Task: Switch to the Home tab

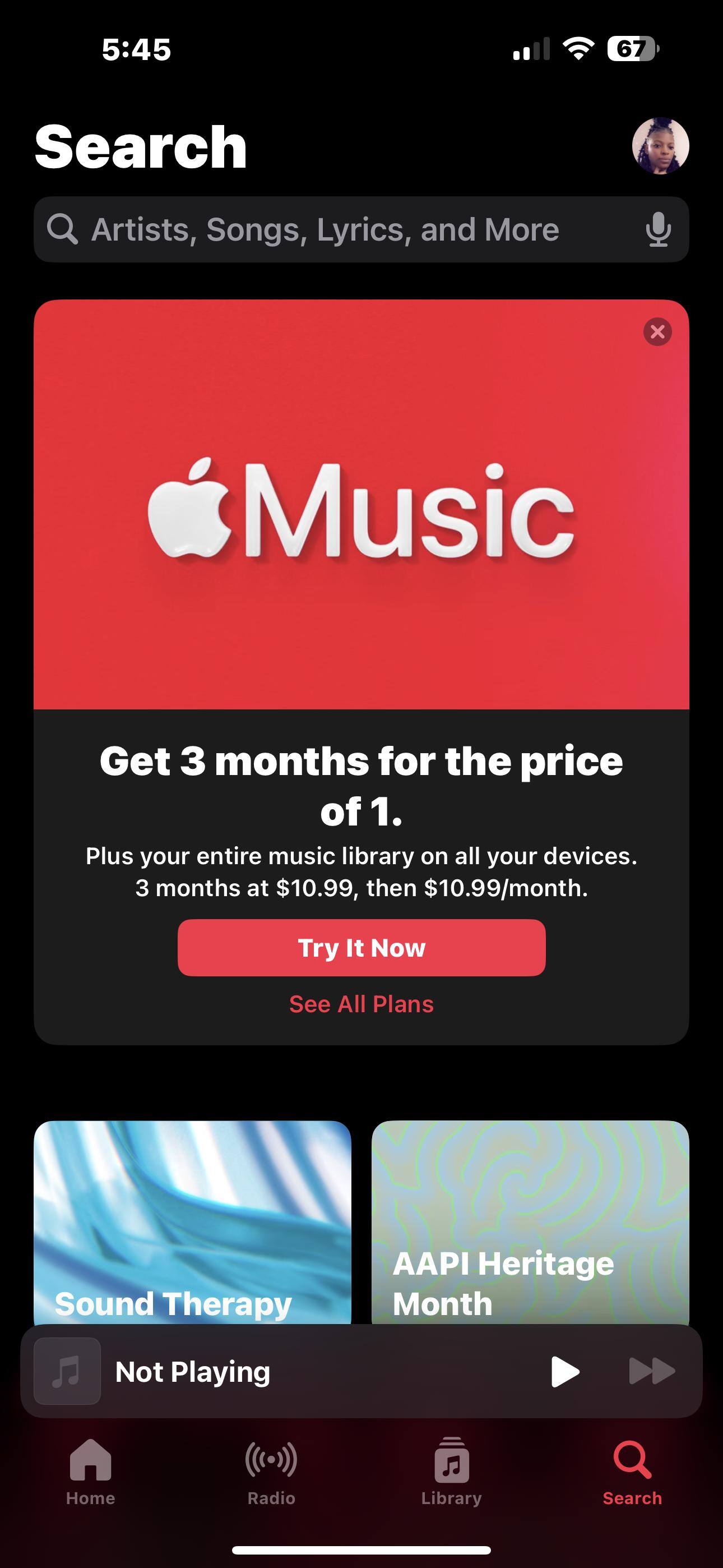Action: click(x=91, y=1471)
